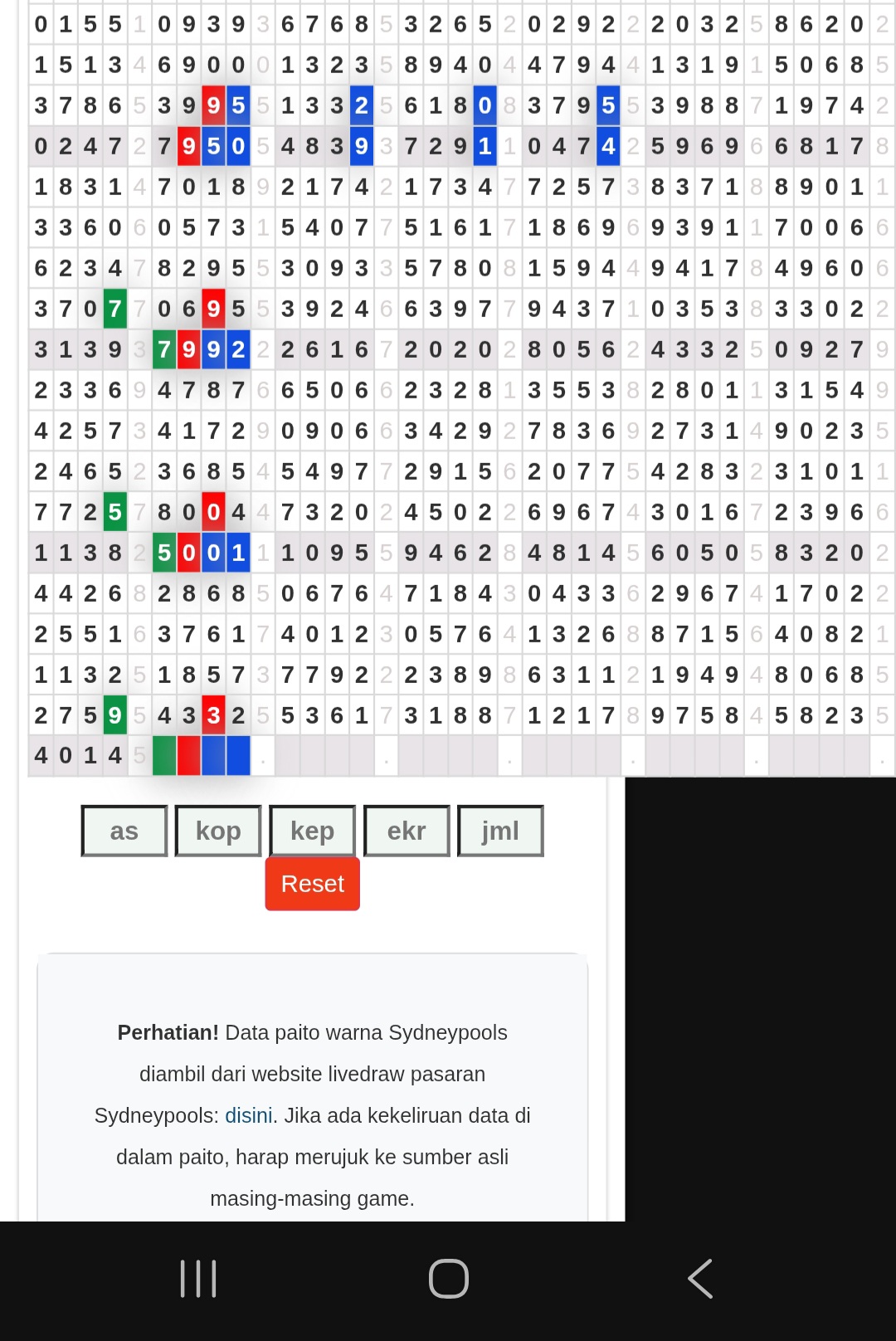896x1341 pixels.
Task: Go back using system navigation
Action: (700, 1278)
